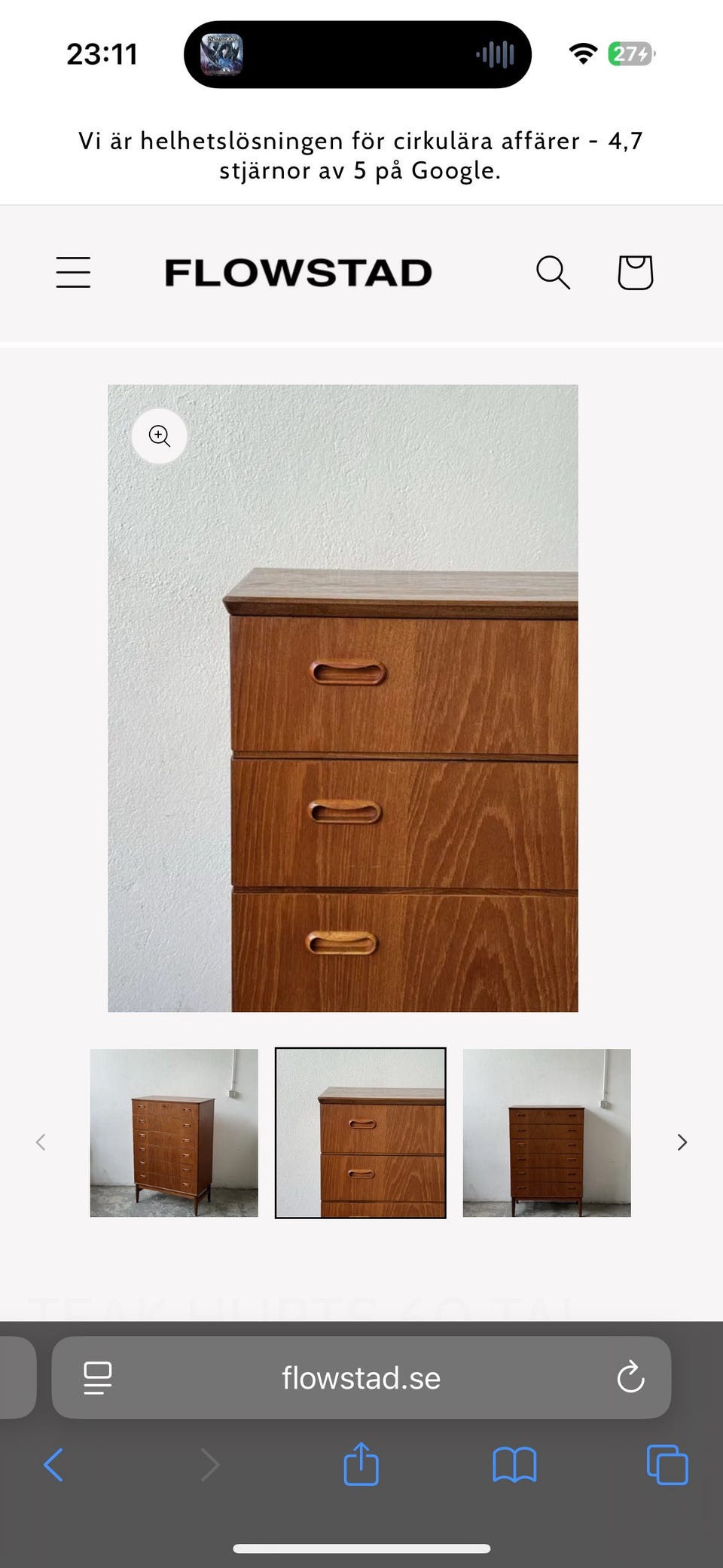Tap the browser back navigation chevron
Screen dimensions: 723x1568
pyautogui.click(x=53, y=1465)
